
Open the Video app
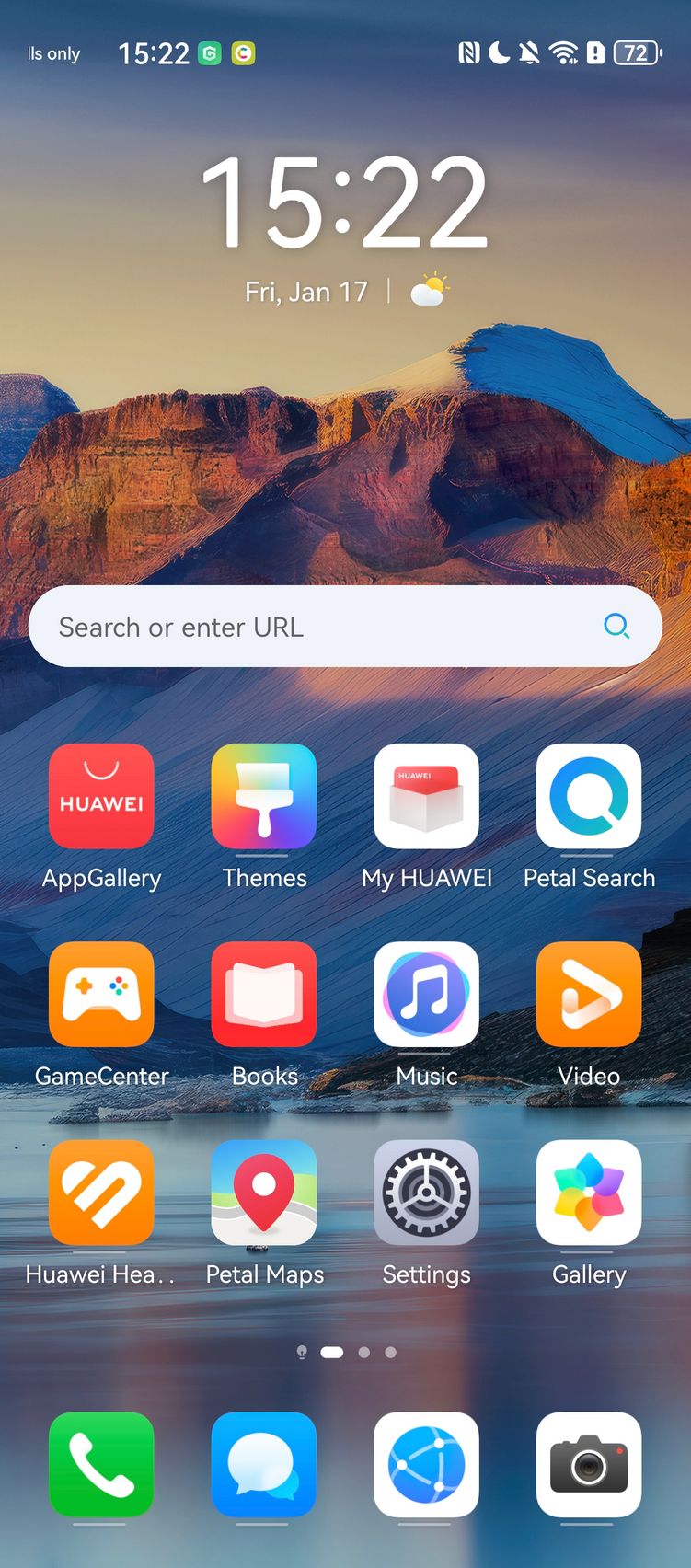(589, 994)
